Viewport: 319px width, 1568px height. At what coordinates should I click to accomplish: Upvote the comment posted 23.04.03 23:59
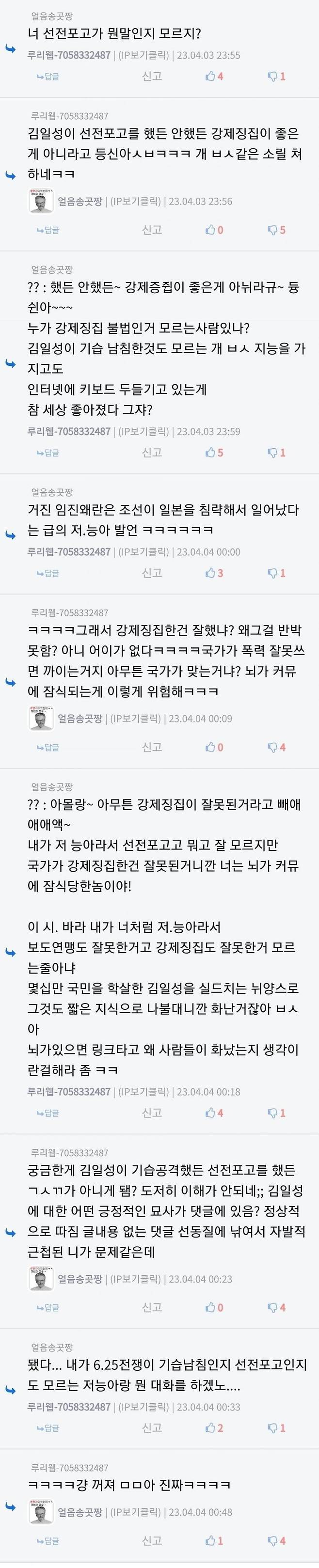214,453
